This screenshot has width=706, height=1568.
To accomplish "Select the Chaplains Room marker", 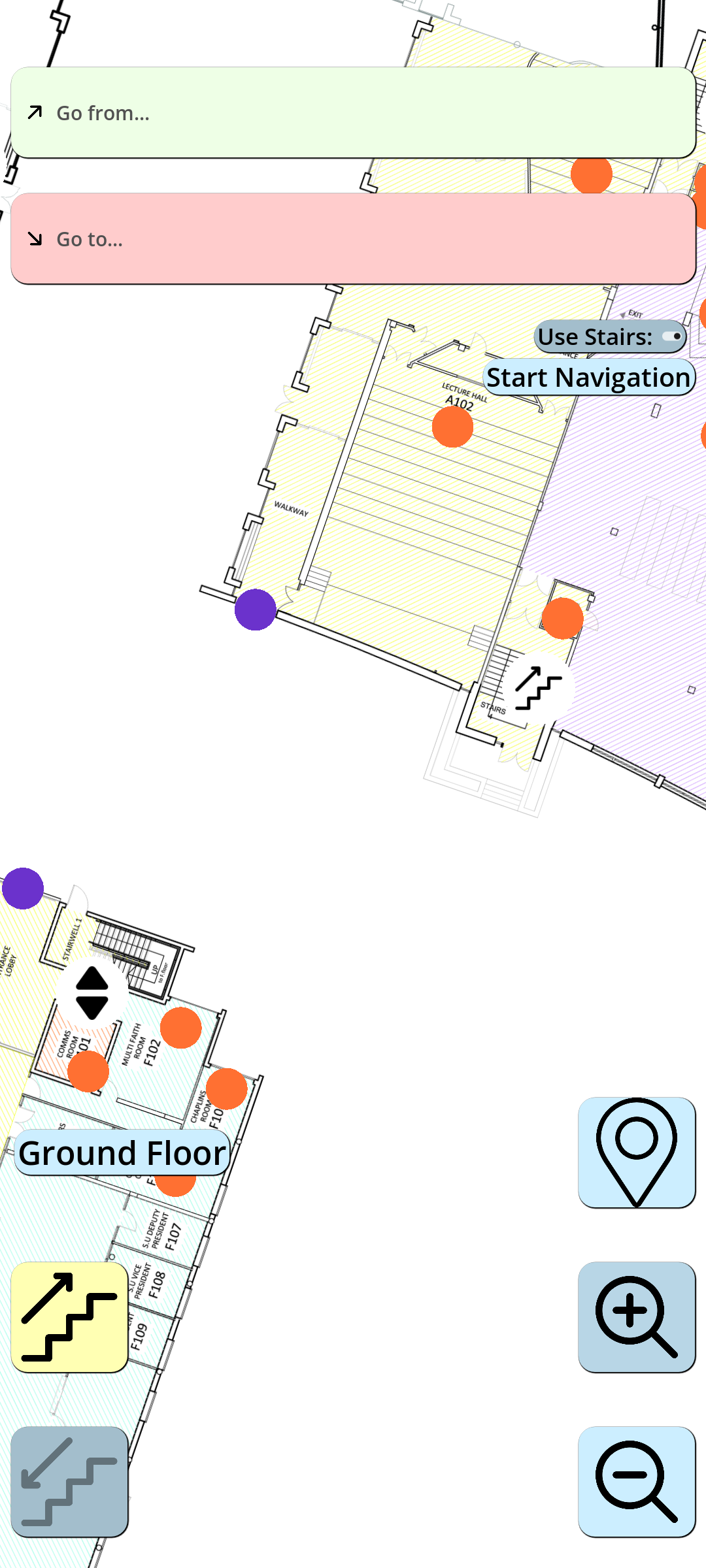I will click(x=226, y=1089).
